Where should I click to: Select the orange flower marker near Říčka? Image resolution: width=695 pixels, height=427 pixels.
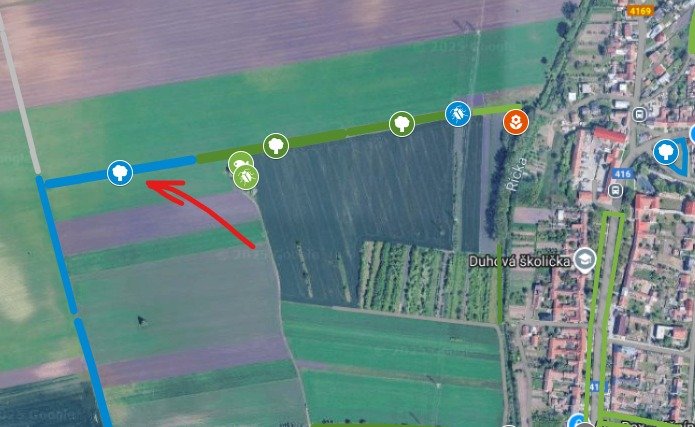[515, 122]
